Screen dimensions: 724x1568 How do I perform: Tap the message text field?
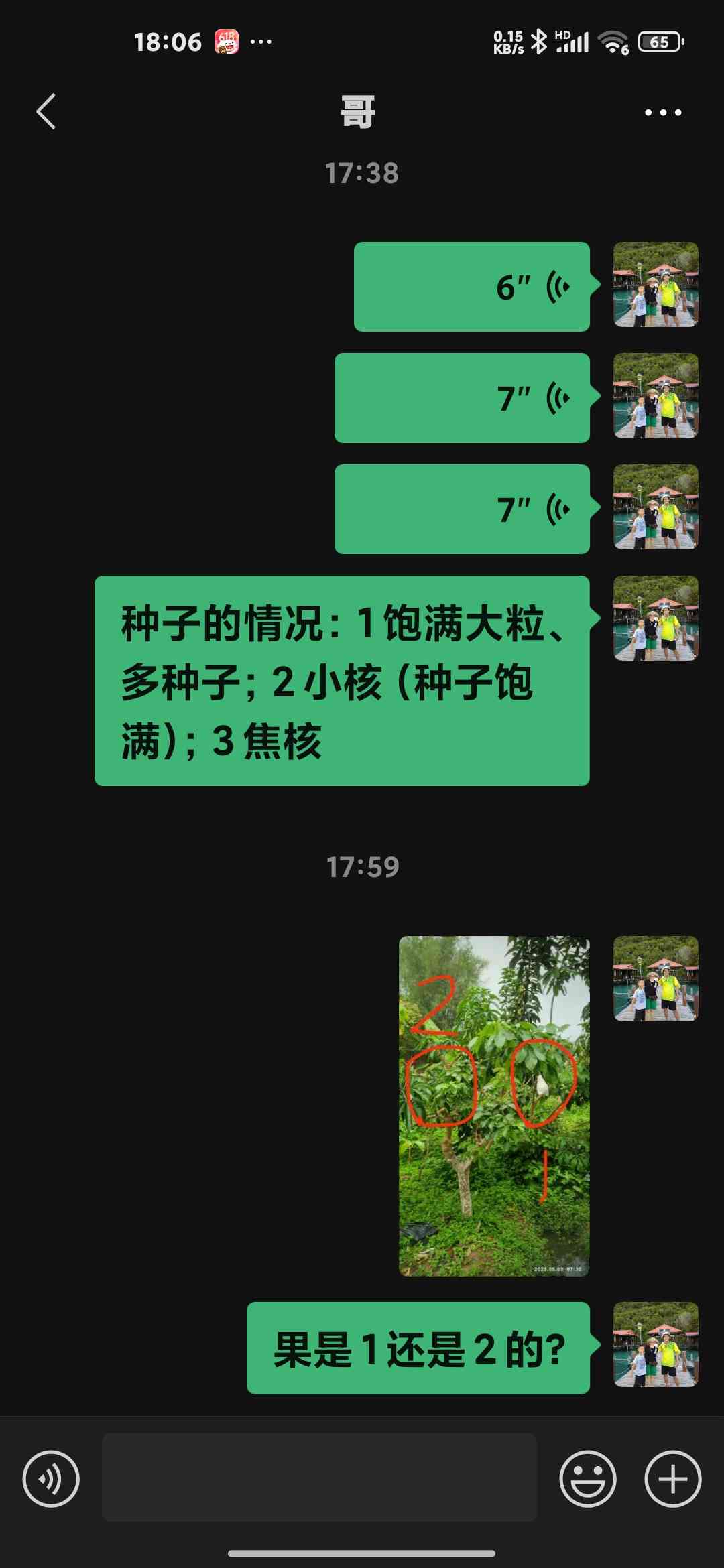[x=319, y=1478]
